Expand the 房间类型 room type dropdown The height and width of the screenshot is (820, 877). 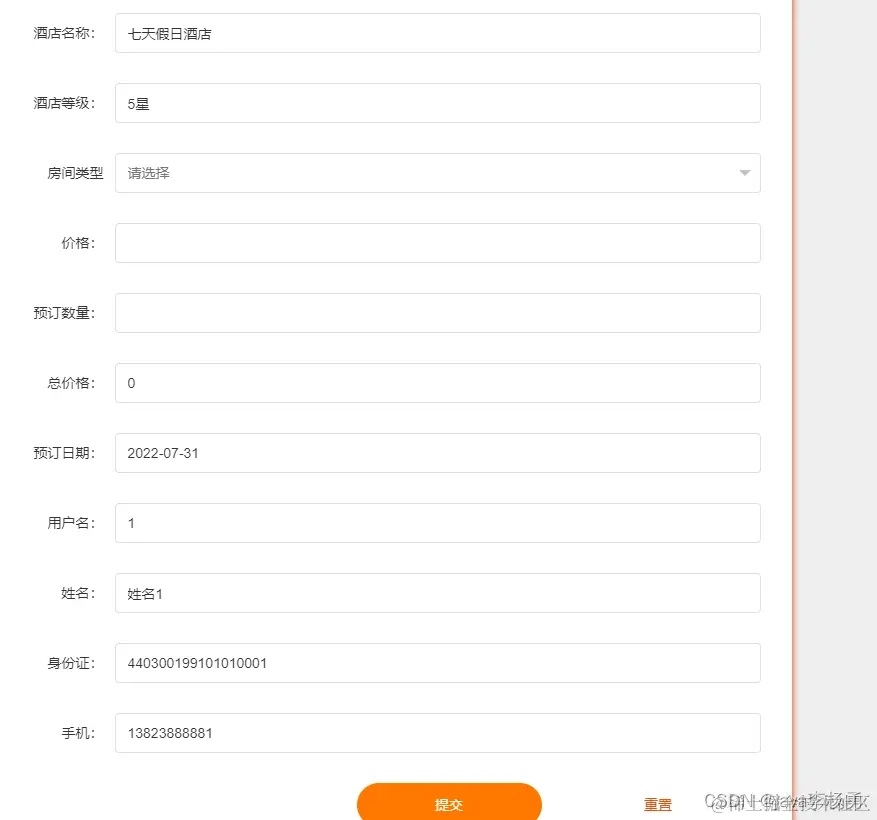(x=437, y=173)
